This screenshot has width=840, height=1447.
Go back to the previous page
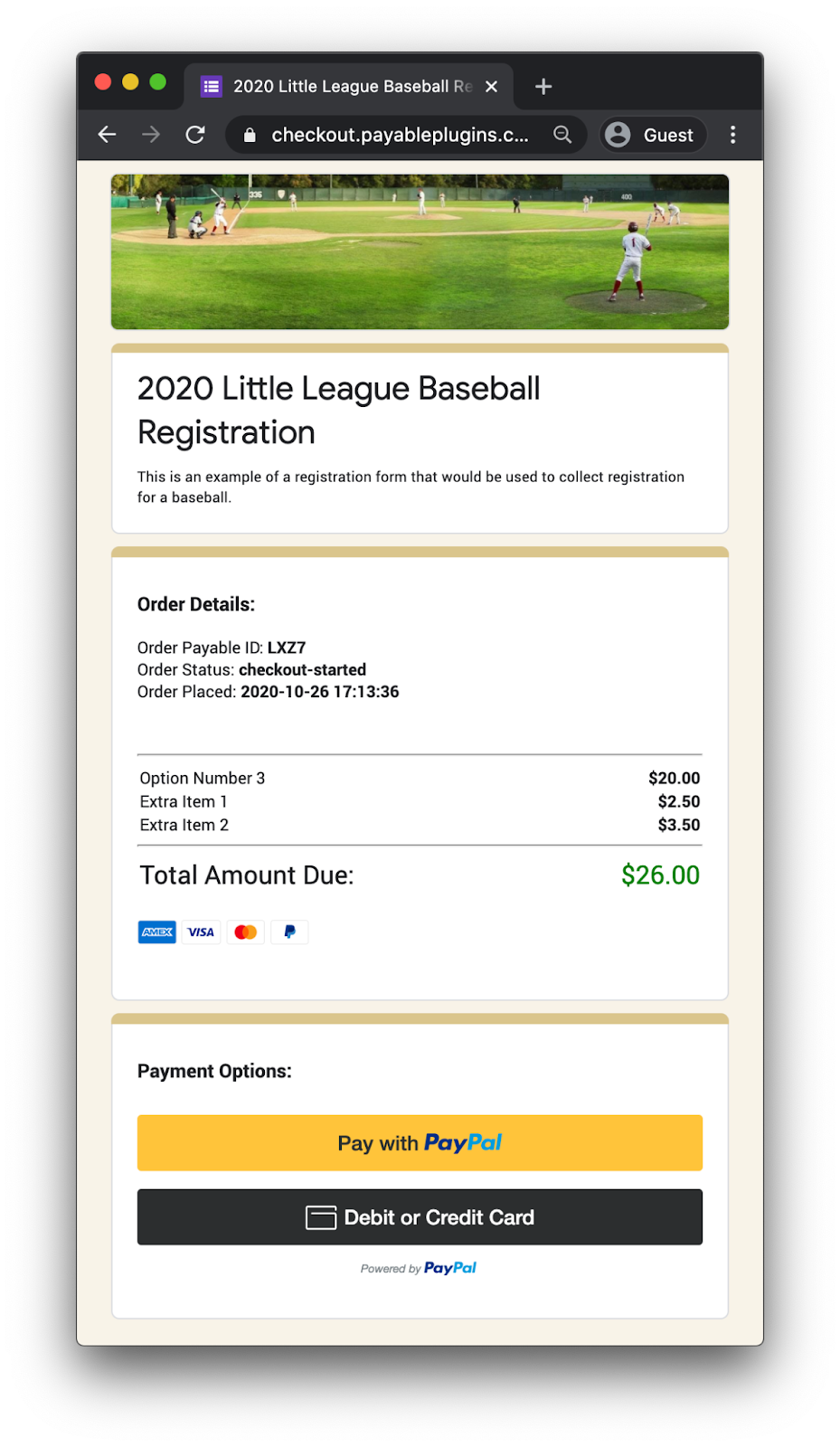tap(108, 135)
